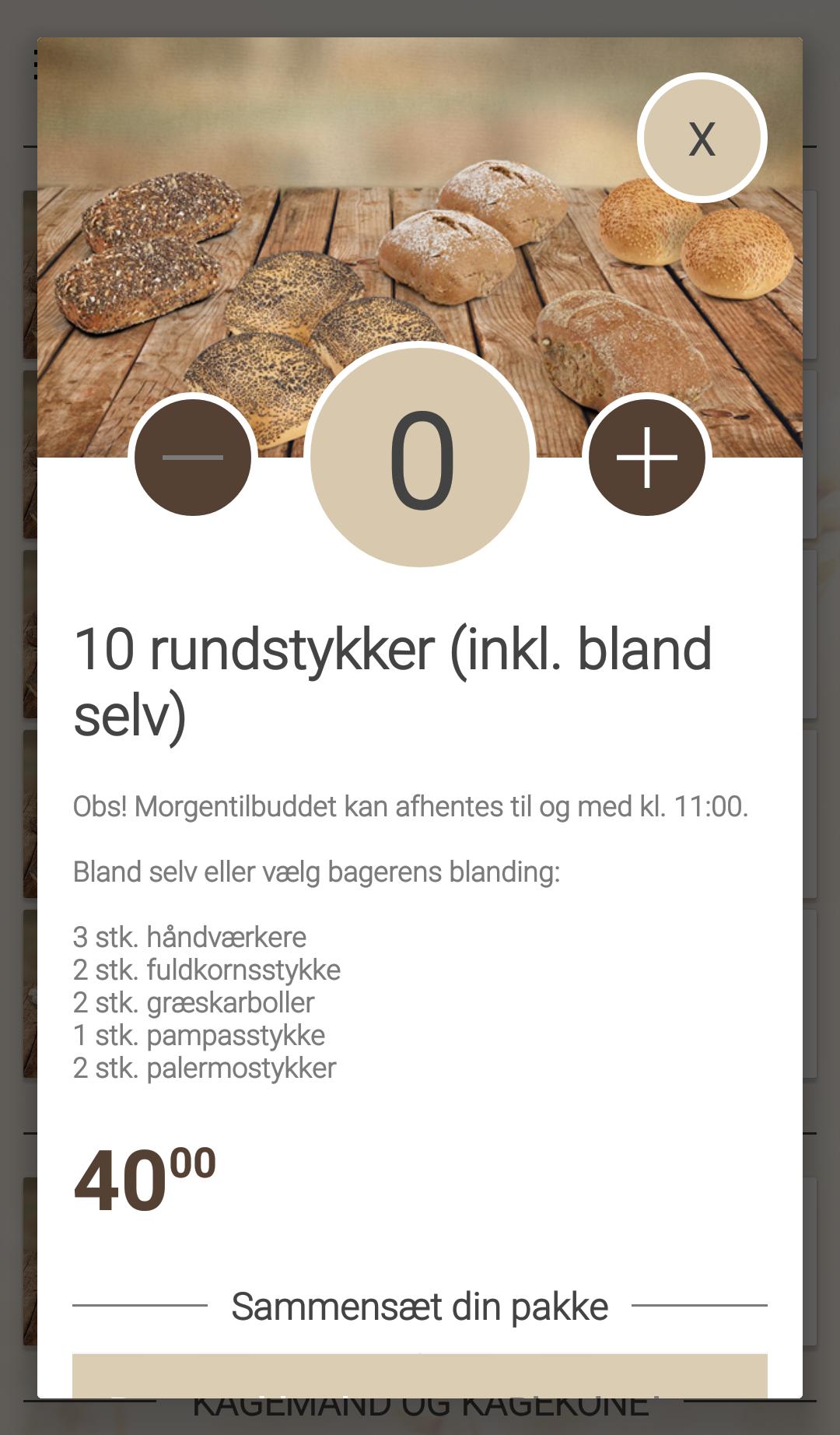Close the product dialog
The image size is (840, 1435).
702,138
